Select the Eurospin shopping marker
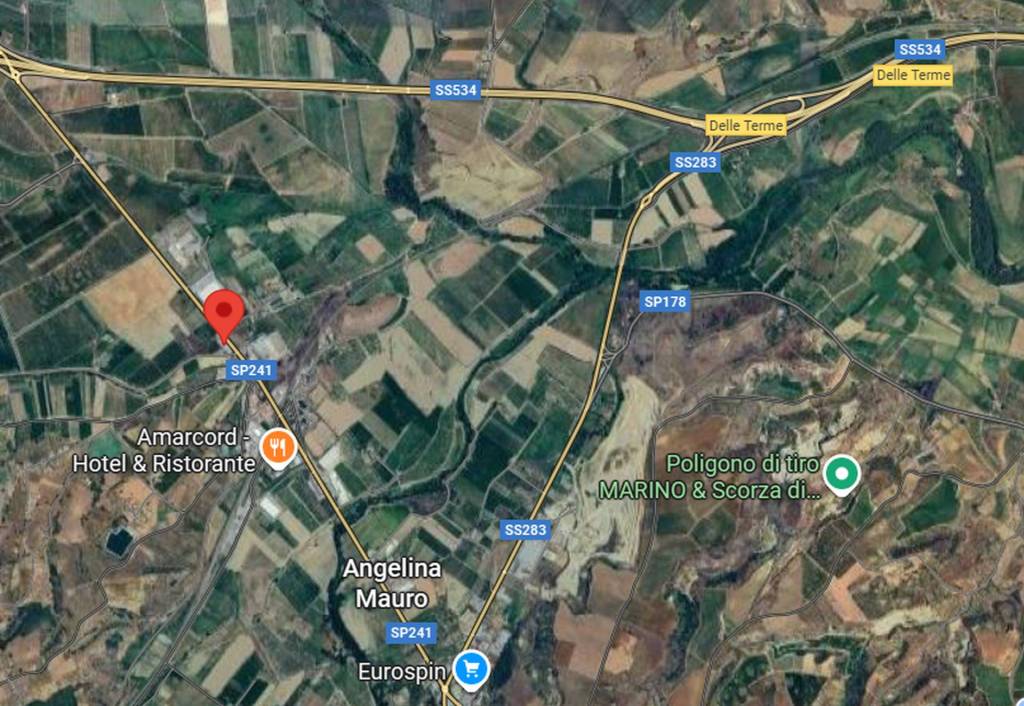The width and height of the screenshot is (1024, 706). tap(470, 669)
